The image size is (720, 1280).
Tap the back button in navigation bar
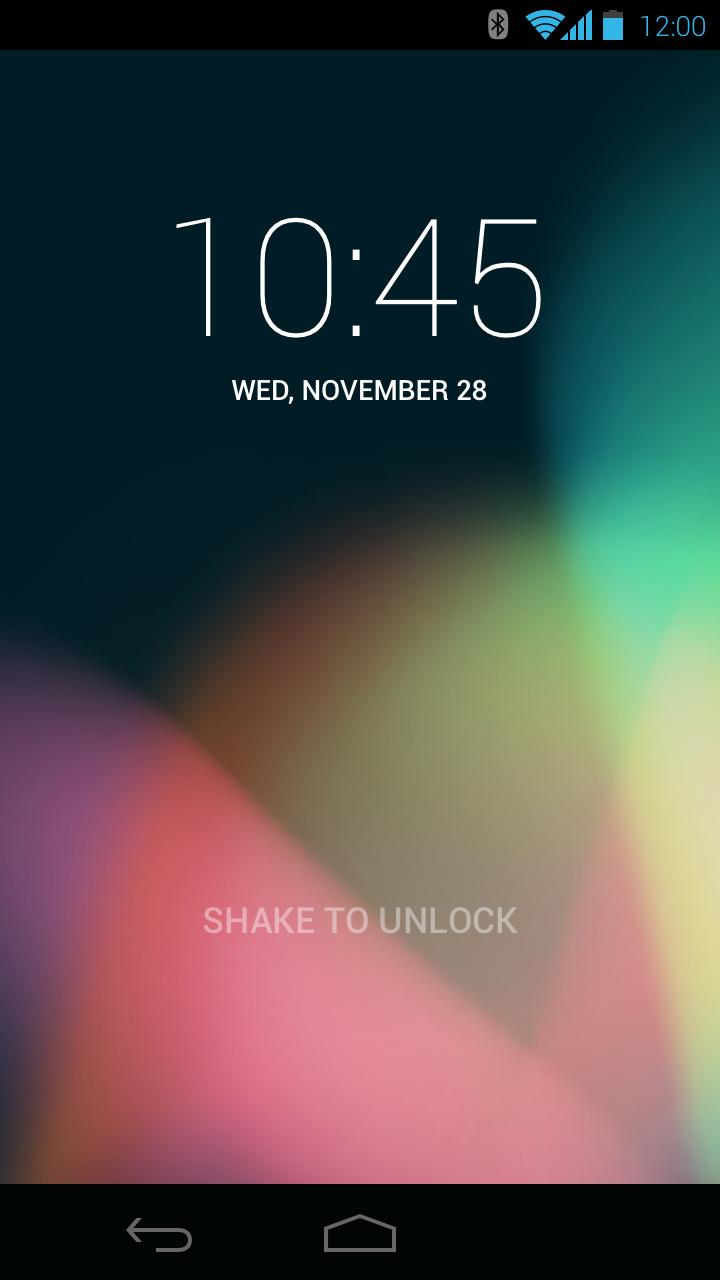159,1234
